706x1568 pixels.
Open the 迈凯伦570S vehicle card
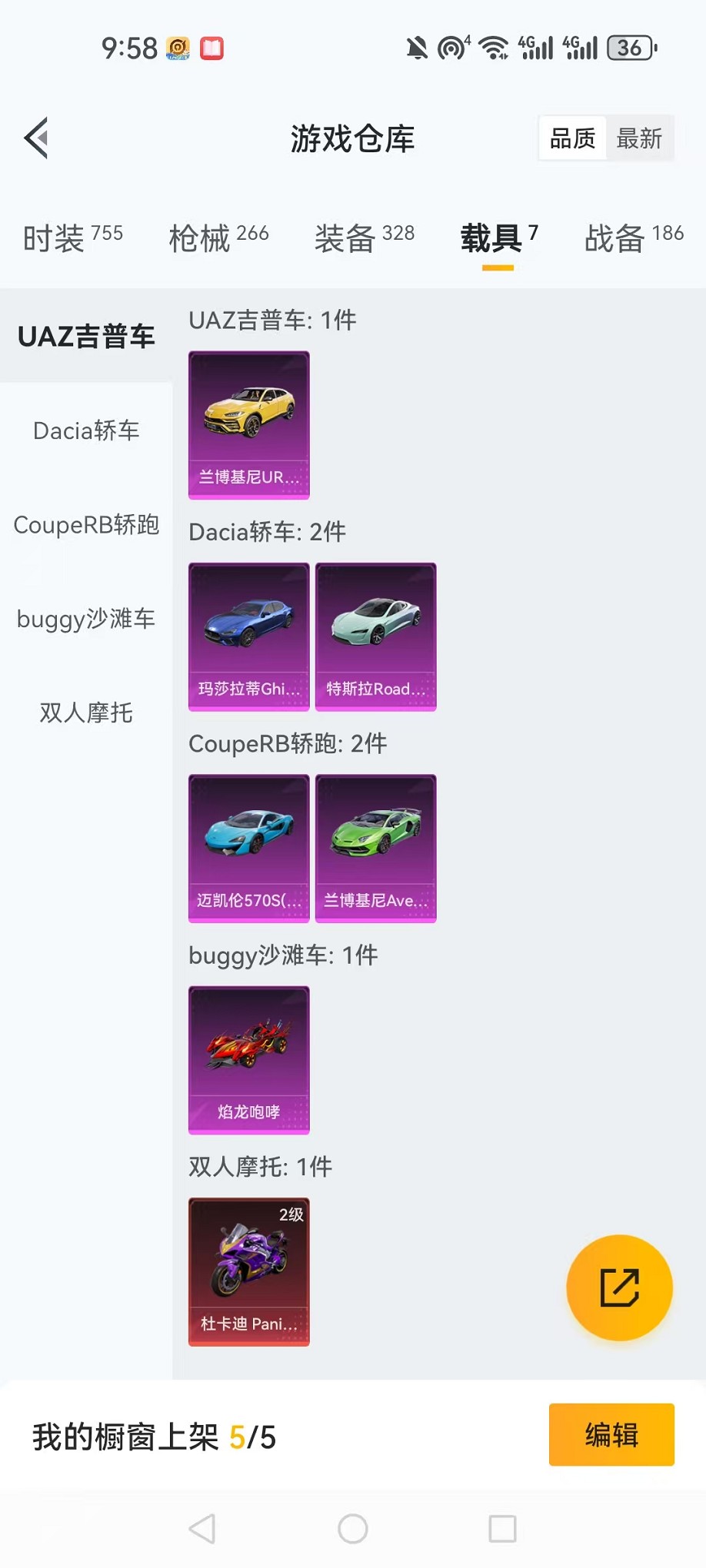coord(249,848)
